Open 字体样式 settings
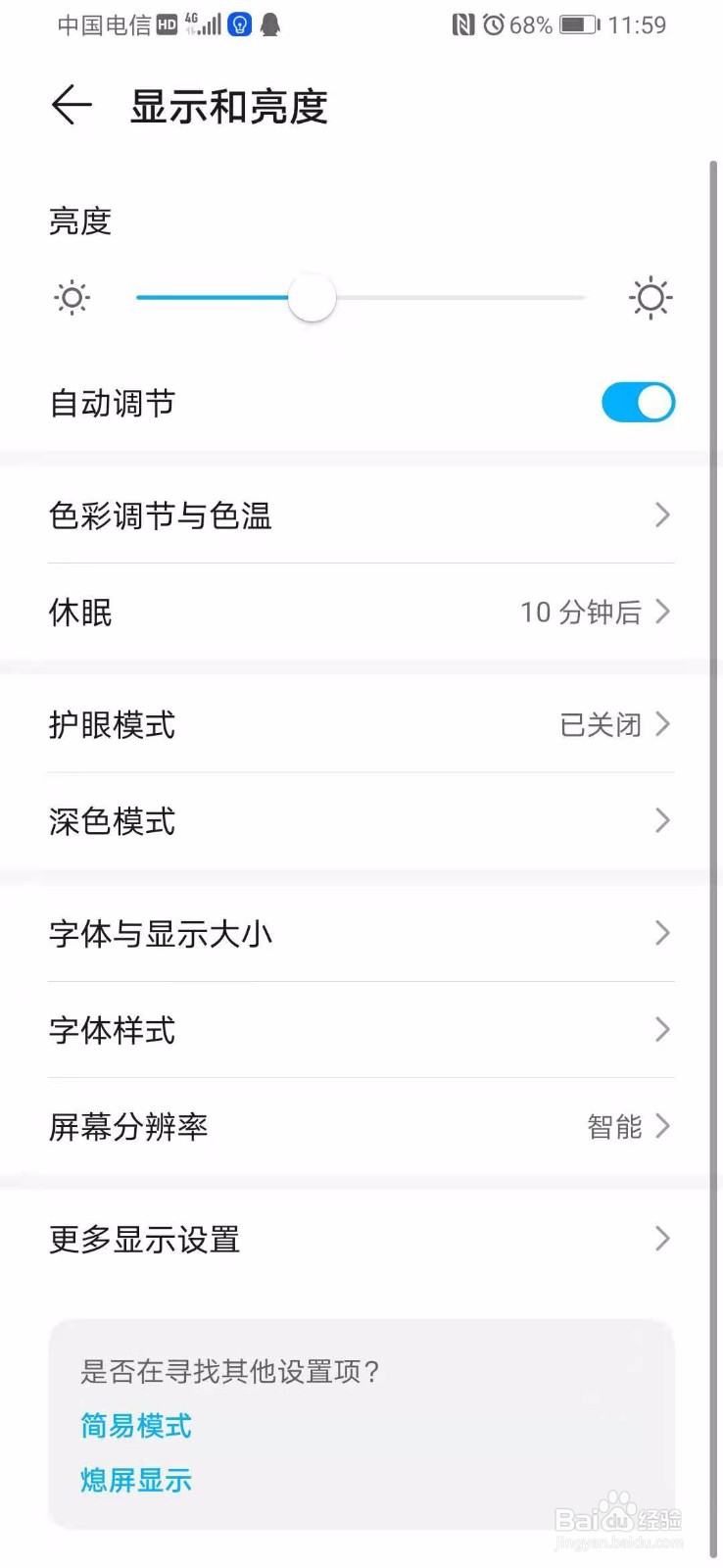 click(x=361, y=1029)
